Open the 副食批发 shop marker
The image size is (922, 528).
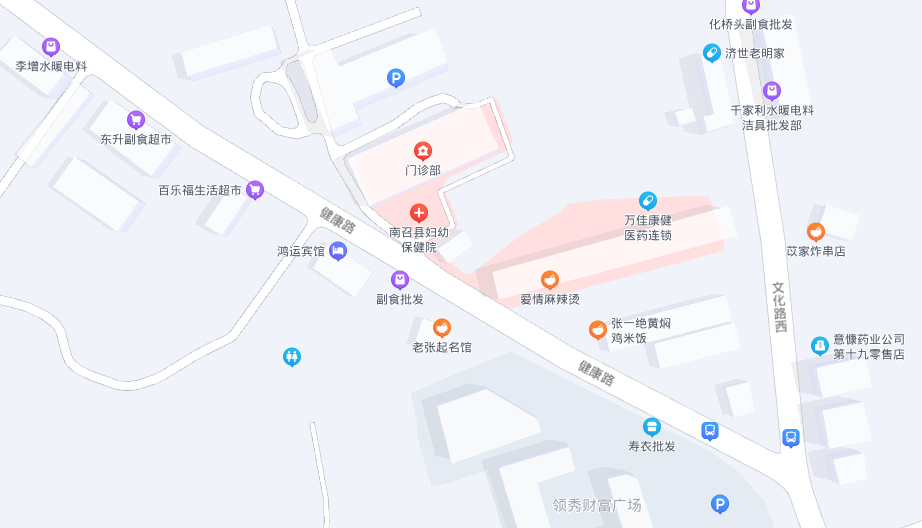click(399, 280)
